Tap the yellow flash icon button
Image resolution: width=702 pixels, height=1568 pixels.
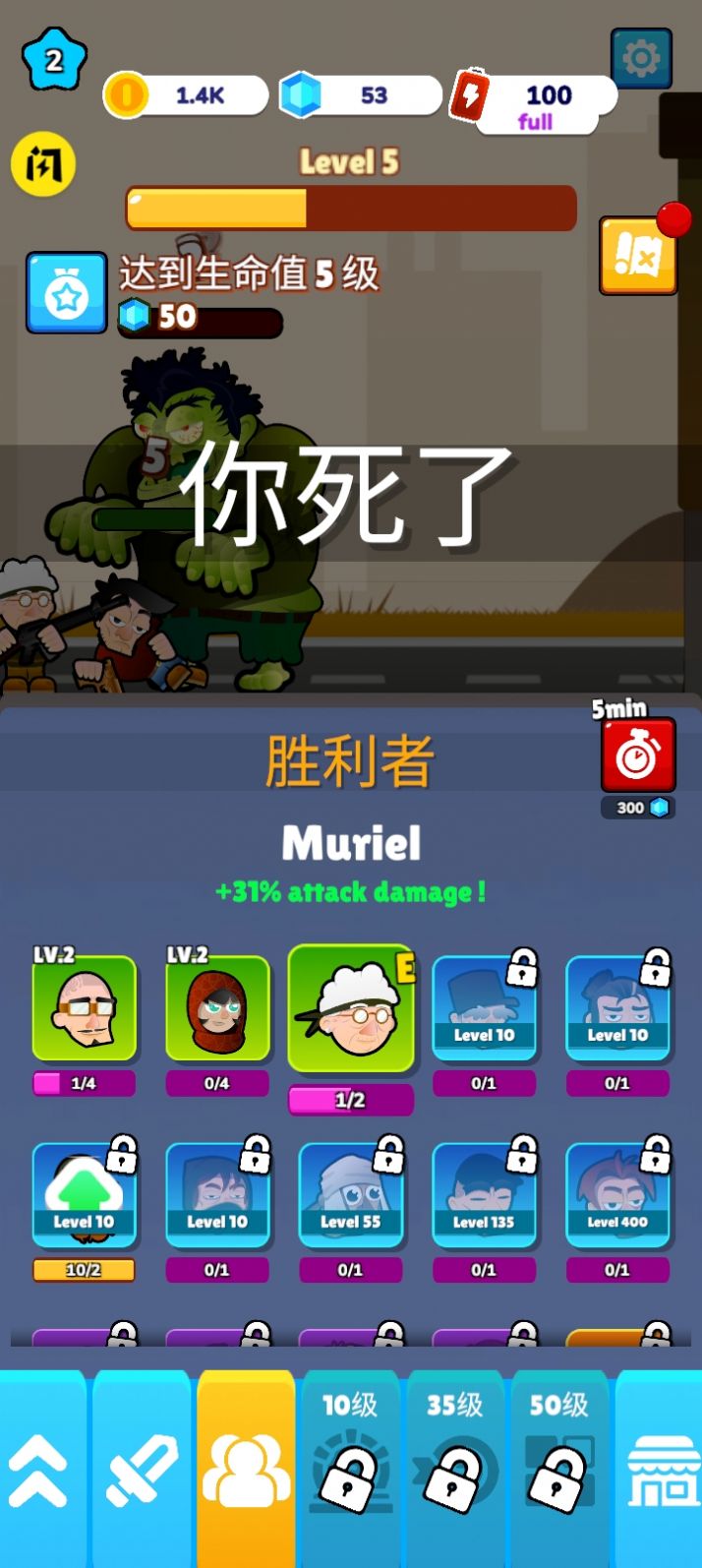43,164
